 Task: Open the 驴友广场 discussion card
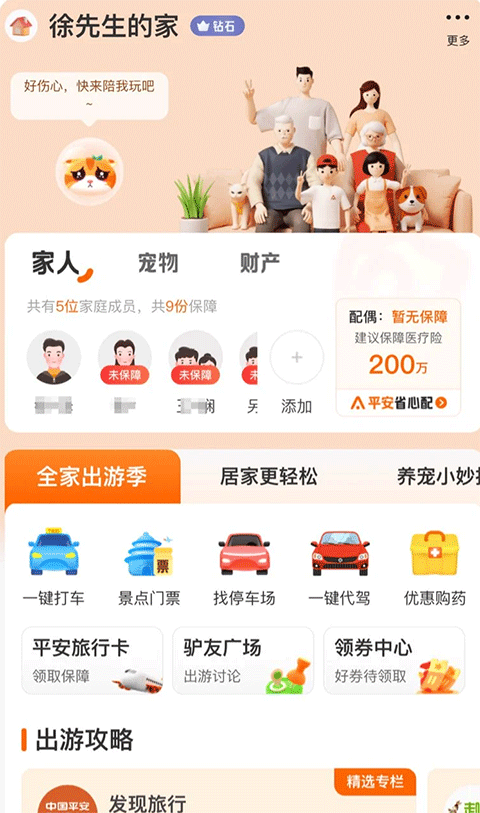243,661
